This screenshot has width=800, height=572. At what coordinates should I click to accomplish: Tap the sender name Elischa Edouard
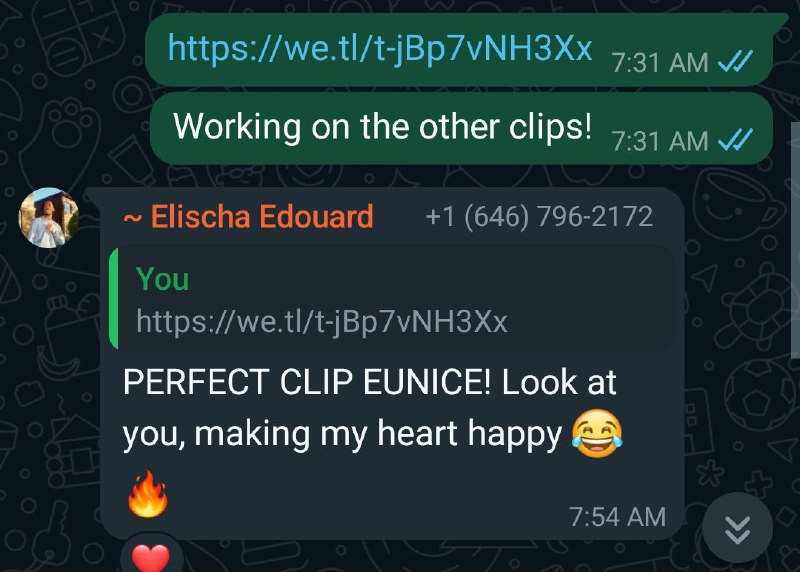coord(248,216)
